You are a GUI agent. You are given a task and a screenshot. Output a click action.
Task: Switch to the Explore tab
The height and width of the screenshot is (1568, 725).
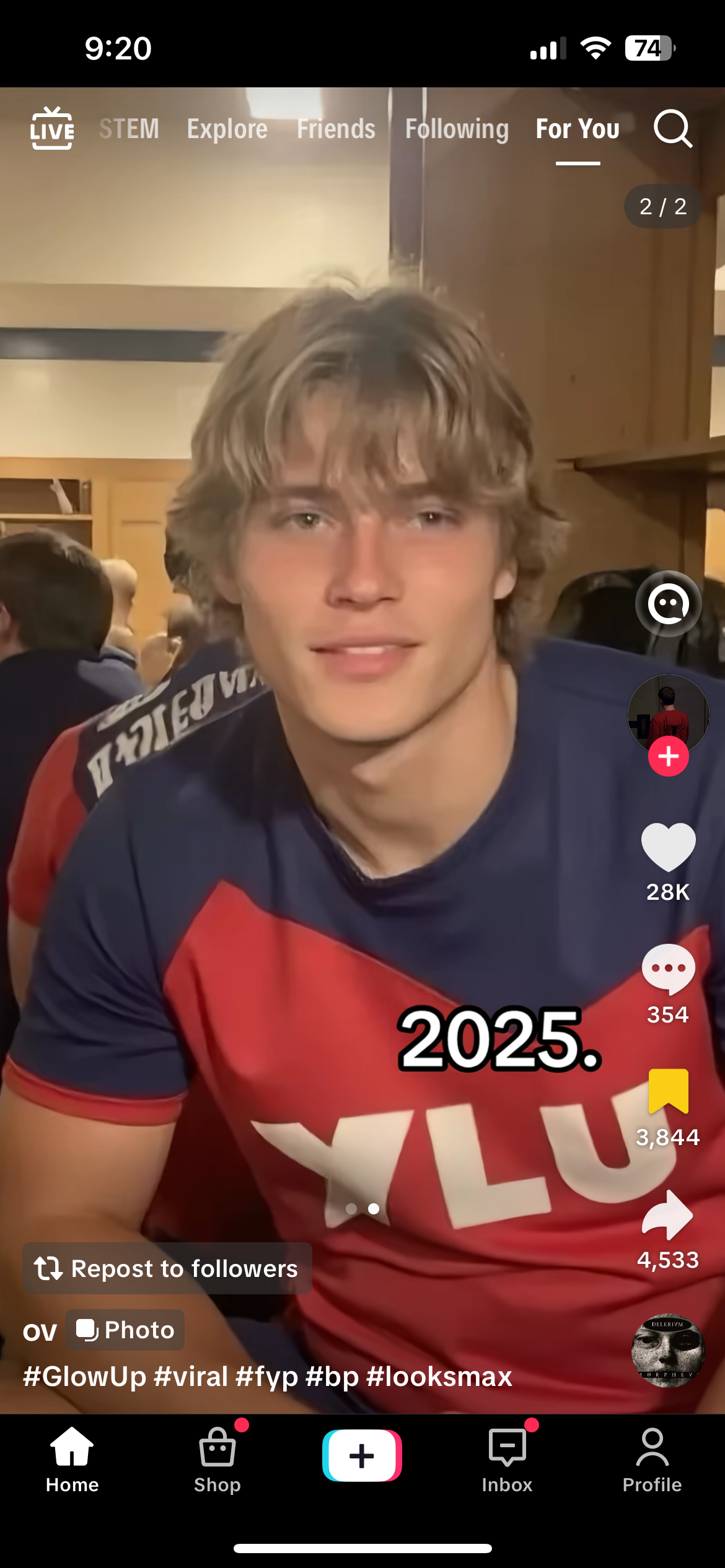point(227,129)
